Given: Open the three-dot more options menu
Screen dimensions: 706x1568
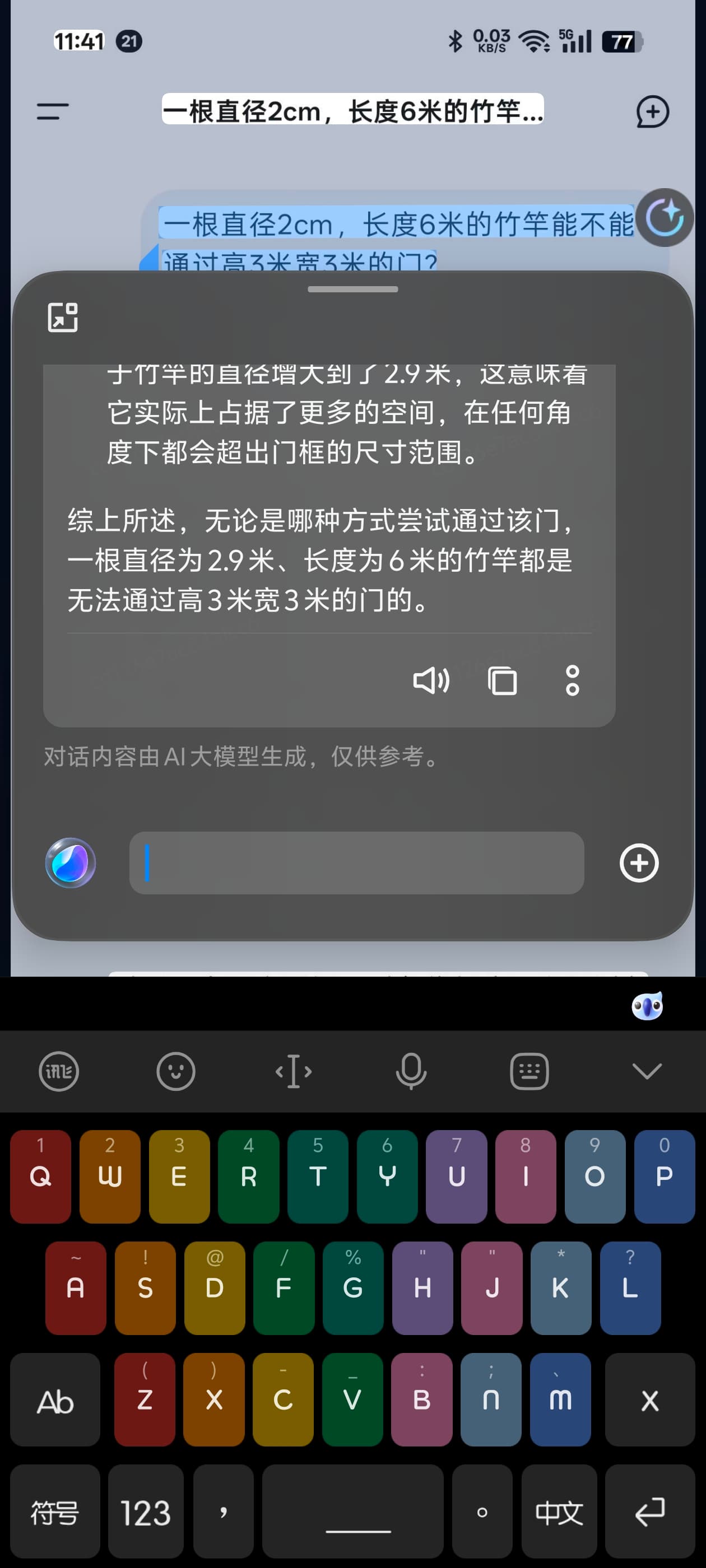Looking at the screenshot, I should [x=572, y=680].
